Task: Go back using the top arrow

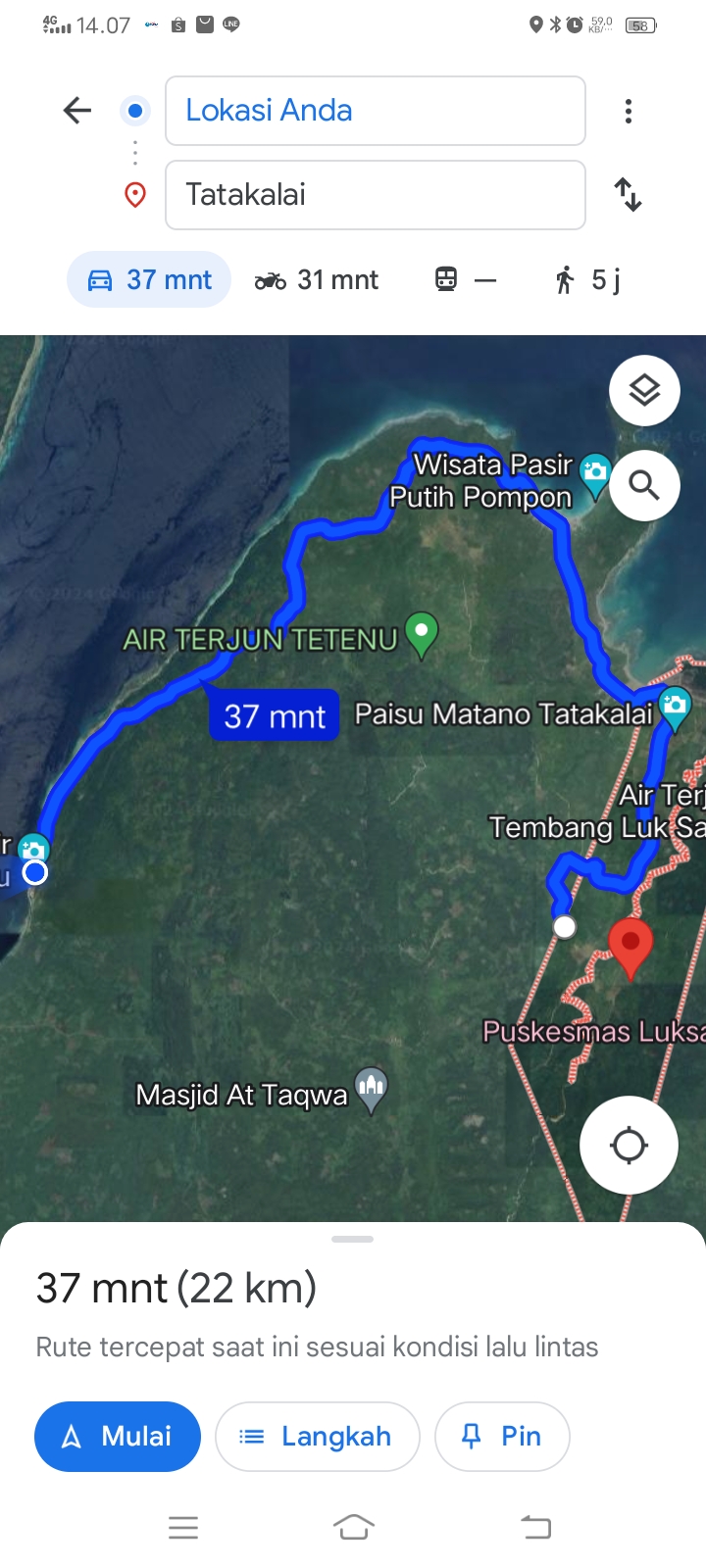Action: pyautogui.click(x=76, y=111)
